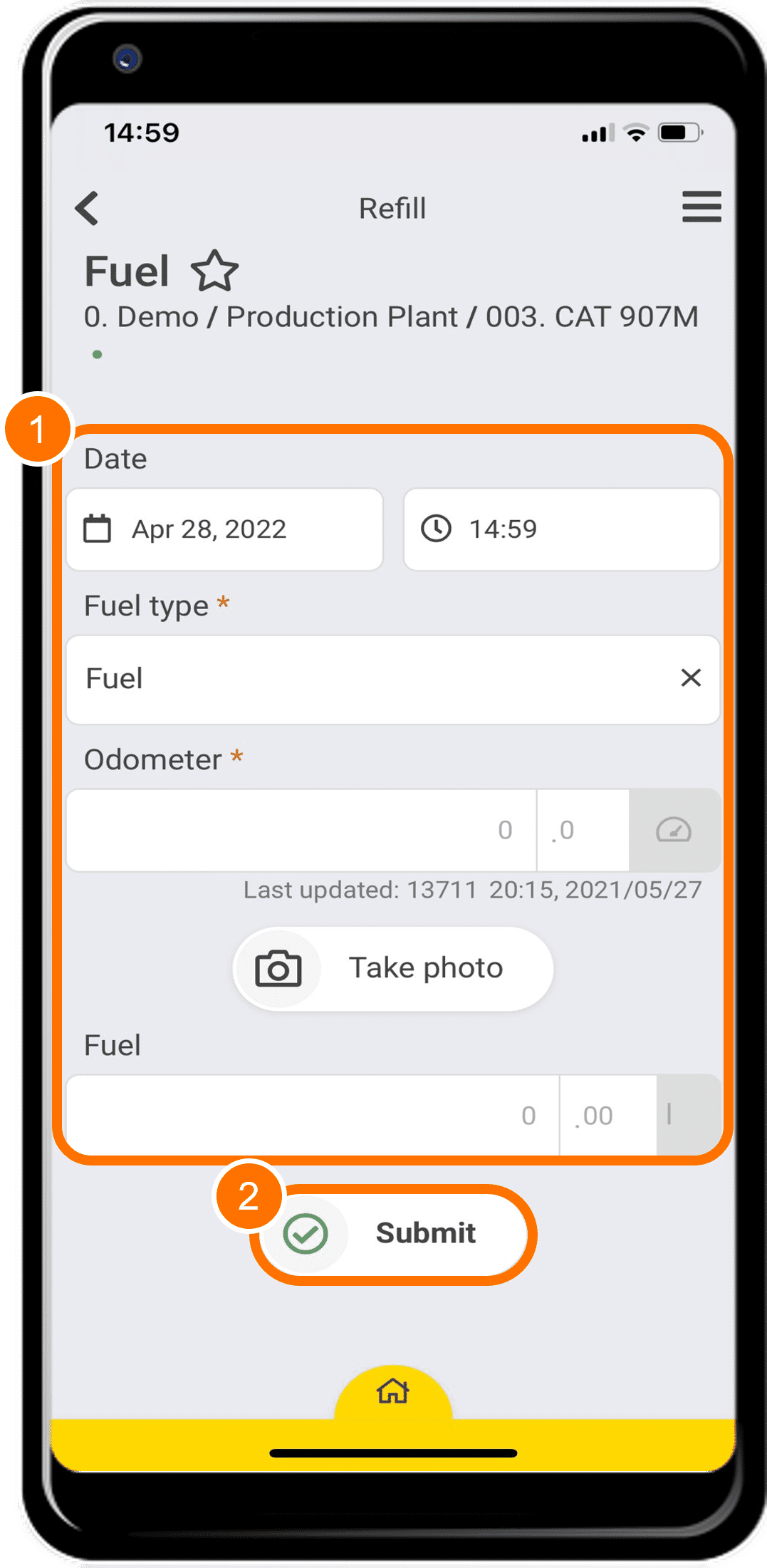The width and height of the screenshot is (767, 1568).
Task: Enter the Odometer whole number value
Action: point(301,830)
